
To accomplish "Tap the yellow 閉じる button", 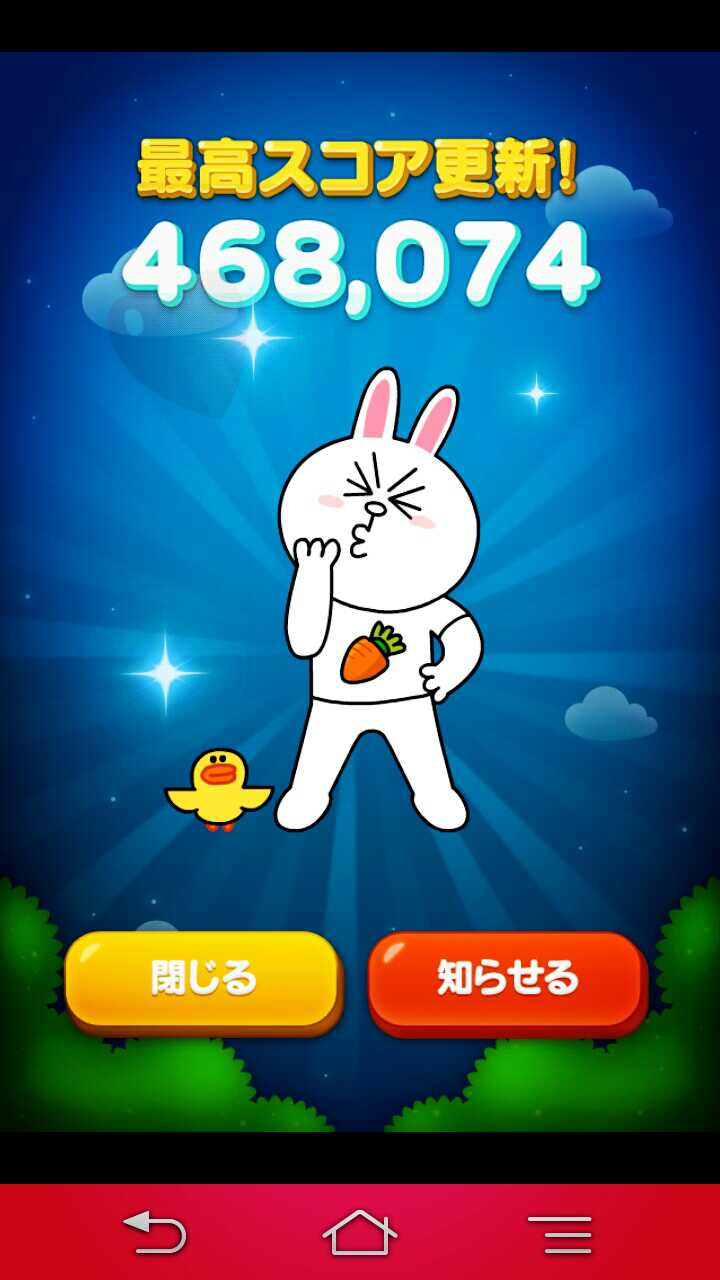I will point(203,979).
